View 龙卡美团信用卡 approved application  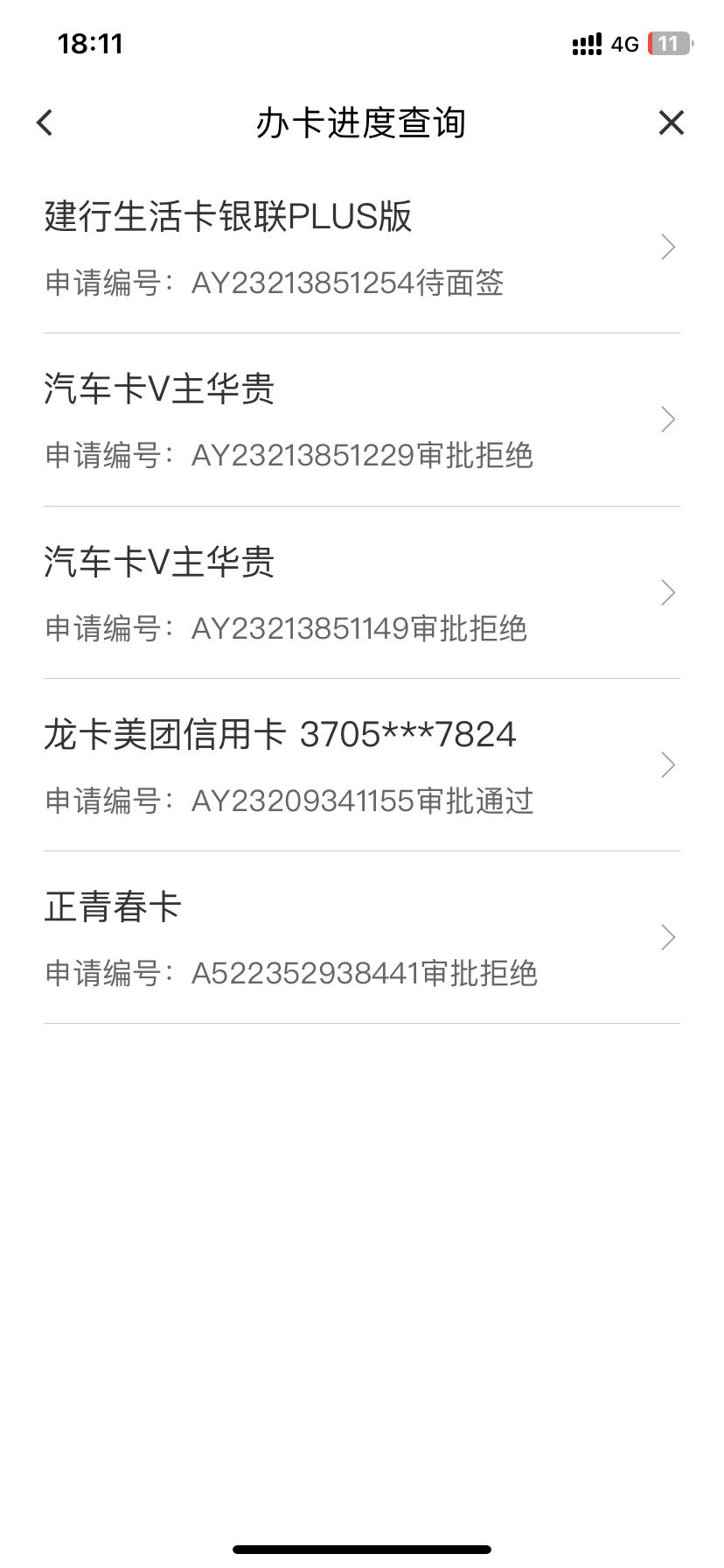click(362, 765)
